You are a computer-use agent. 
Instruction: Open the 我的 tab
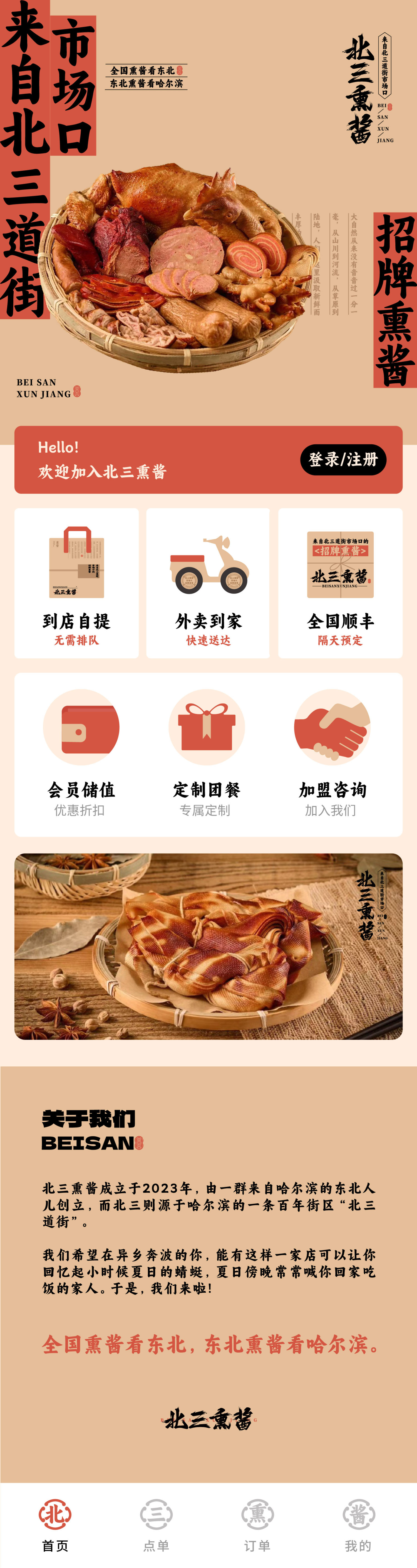[358, 1524]
